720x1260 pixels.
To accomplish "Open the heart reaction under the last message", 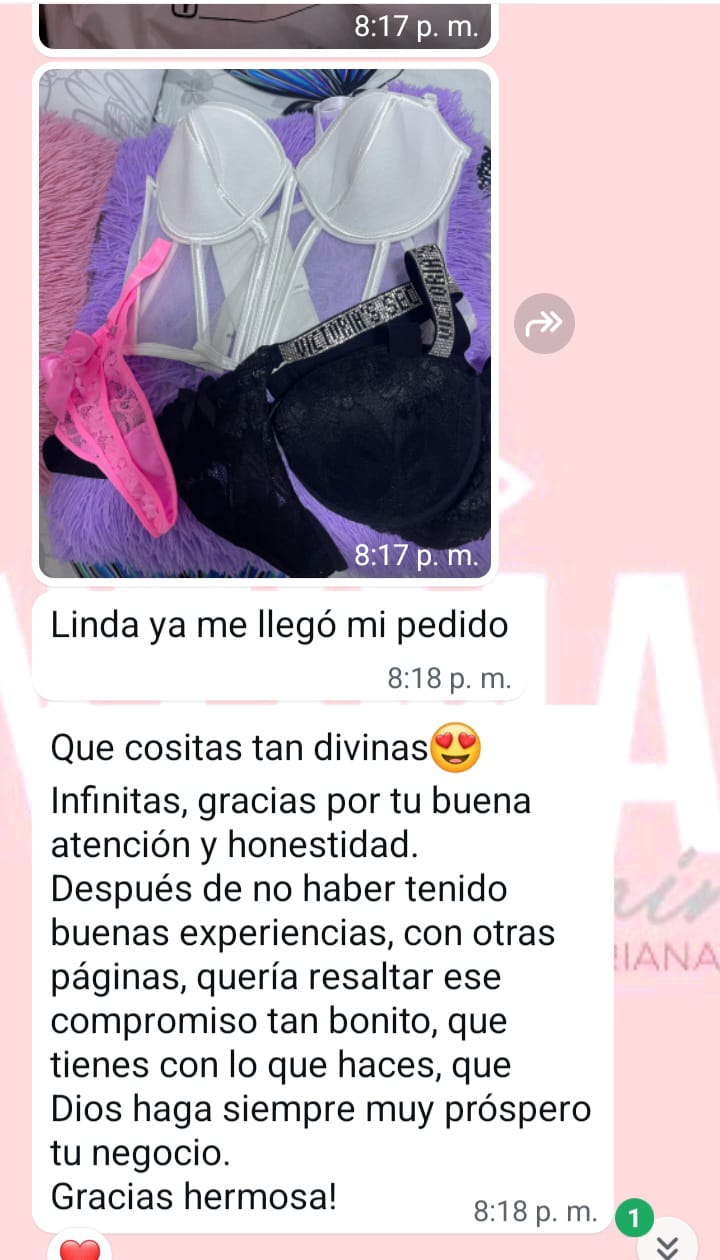I will pos(81,1248).
